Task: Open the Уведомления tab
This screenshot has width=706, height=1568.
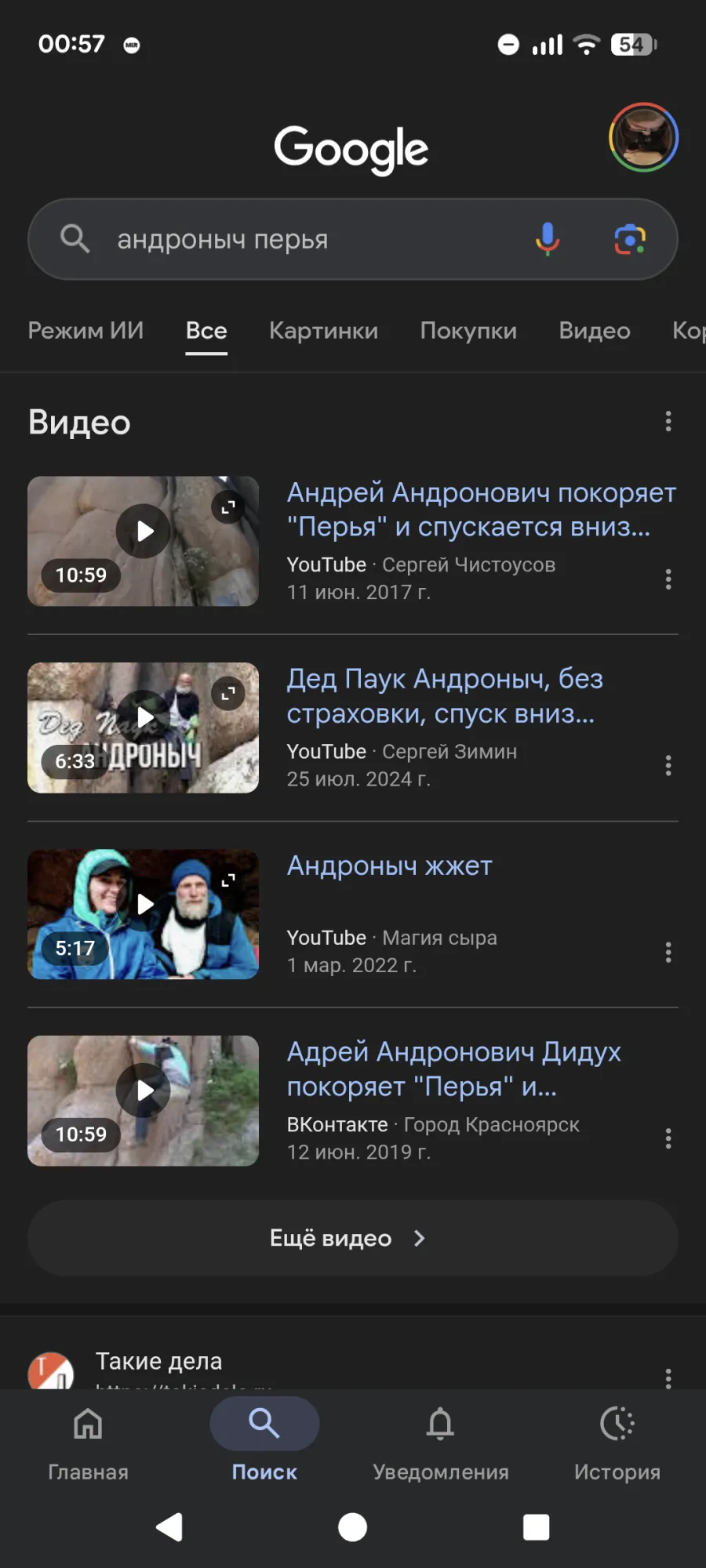Action: (440, 1442)
